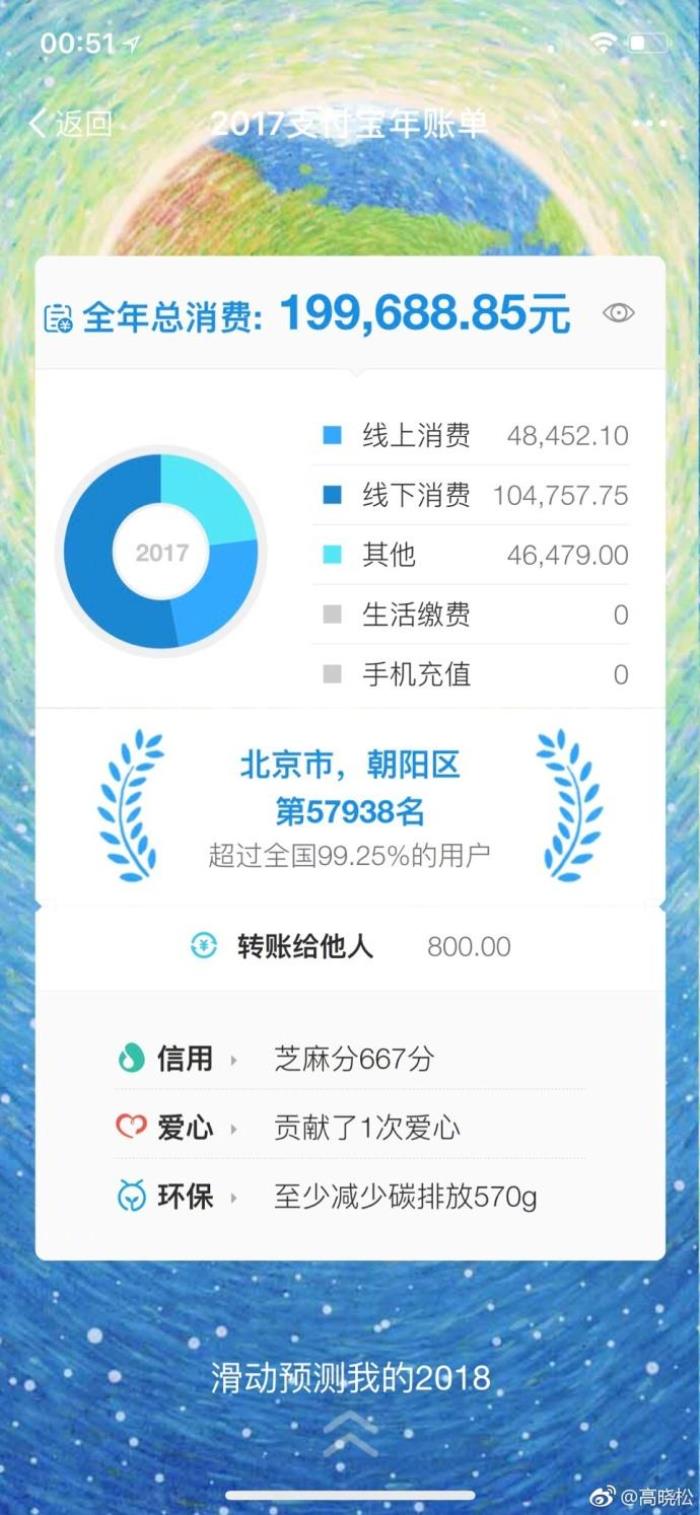Tap the up arrows to predict my 2018
Image resolution: width=700 pixels, height=1515 pixels.
(350, 1433)
